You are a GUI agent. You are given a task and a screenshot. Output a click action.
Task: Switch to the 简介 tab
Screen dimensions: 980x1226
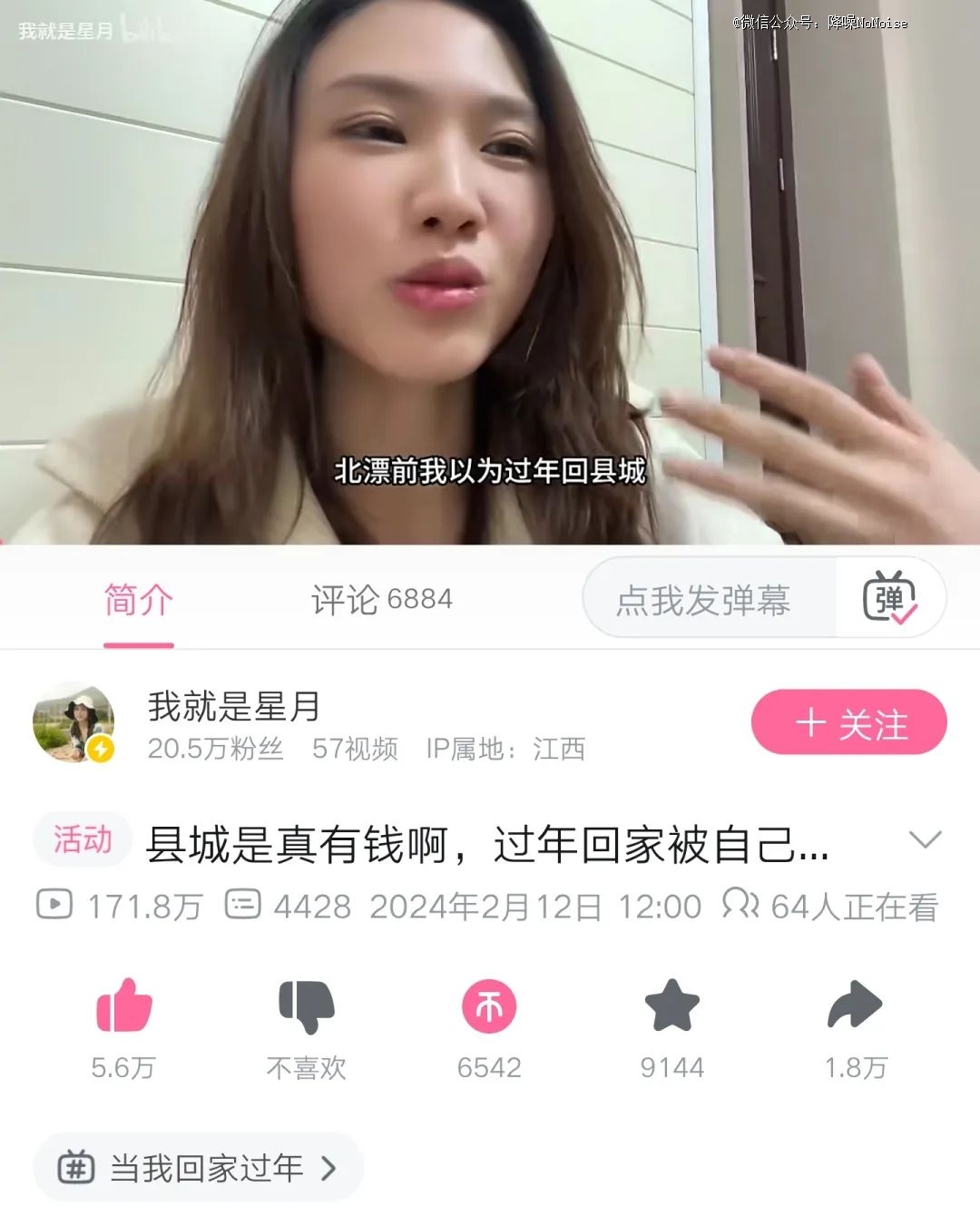138,600
